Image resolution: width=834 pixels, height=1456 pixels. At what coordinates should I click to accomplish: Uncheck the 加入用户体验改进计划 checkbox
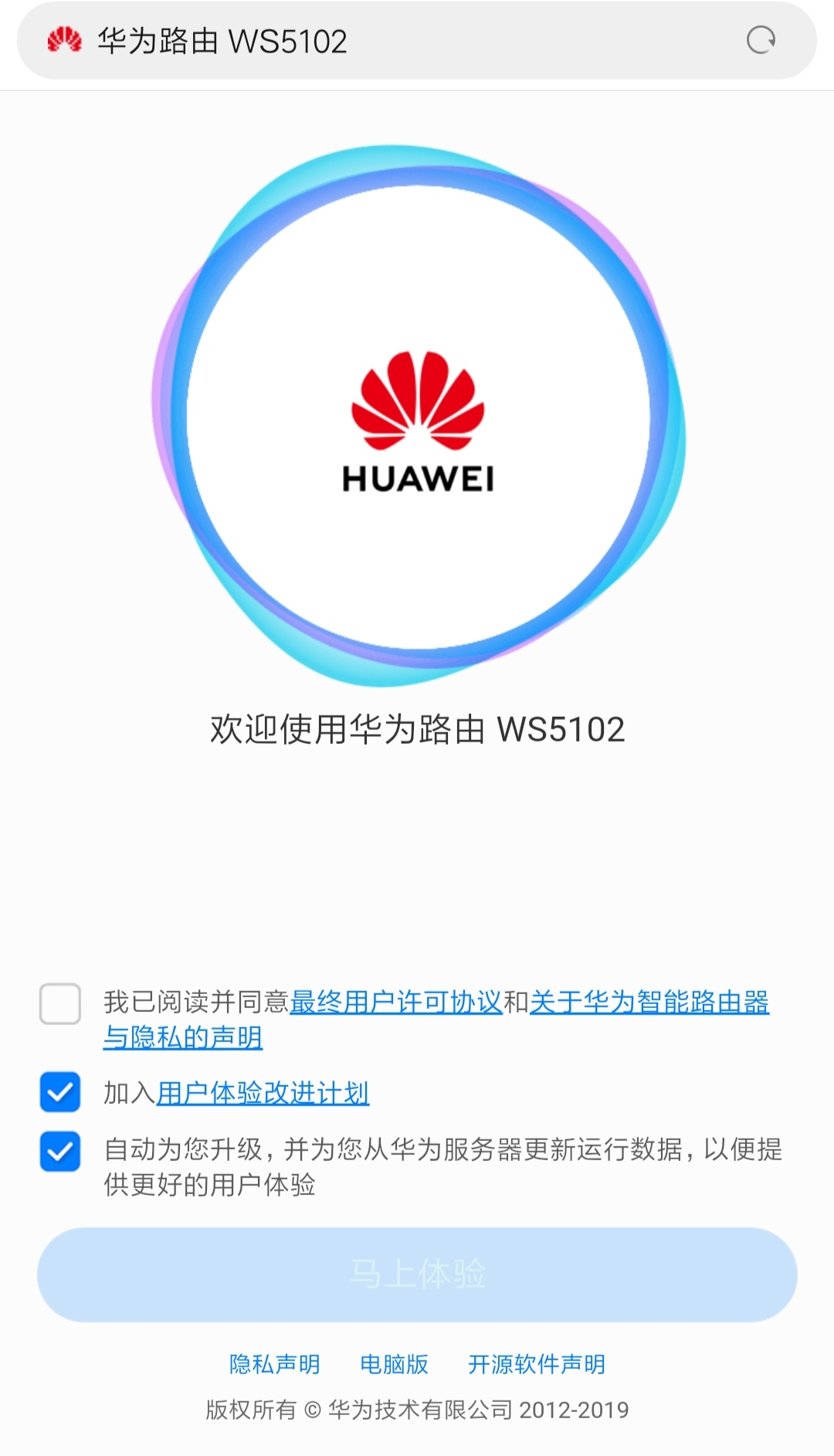click(x=60, y=1091)
